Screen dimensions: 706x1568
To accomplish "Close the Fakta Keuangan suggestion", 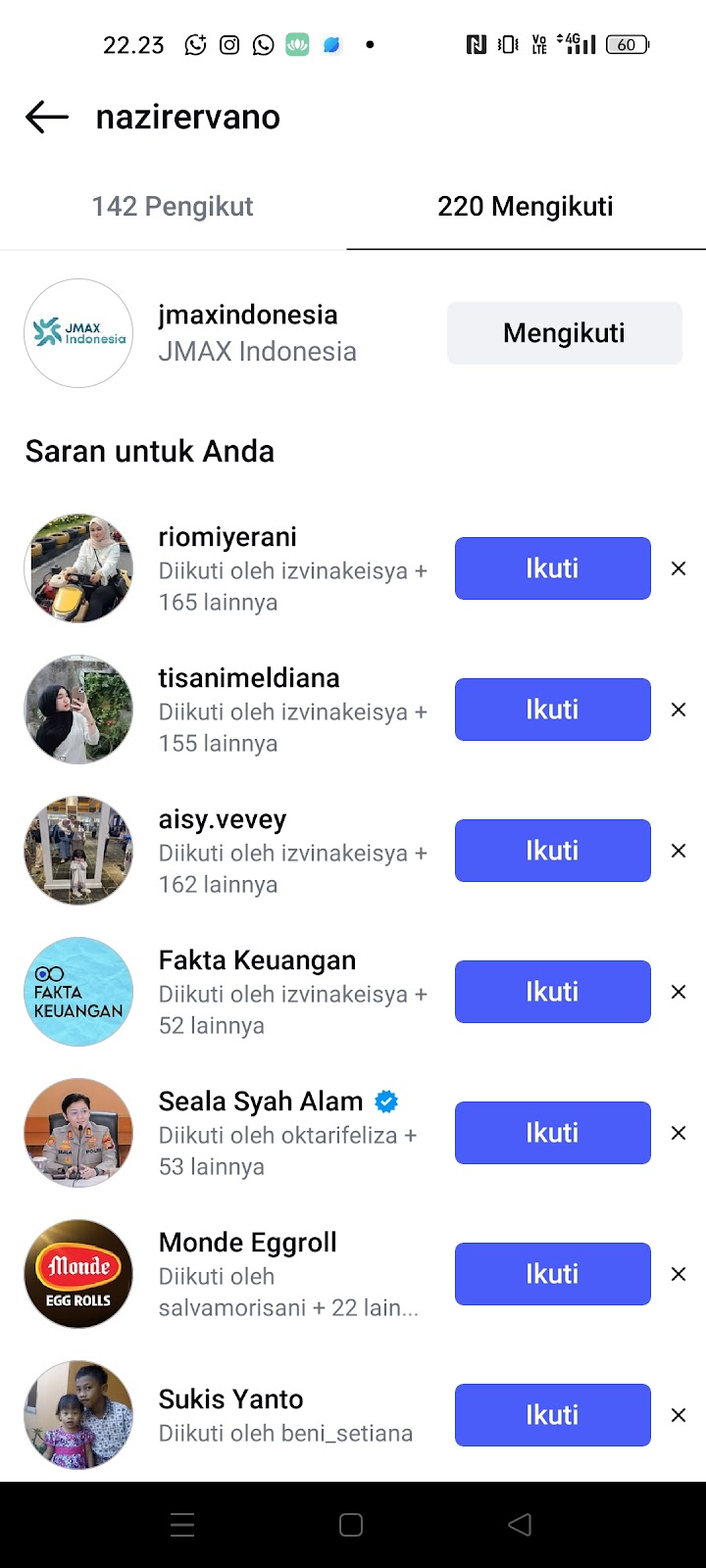I will coord(678,992).
